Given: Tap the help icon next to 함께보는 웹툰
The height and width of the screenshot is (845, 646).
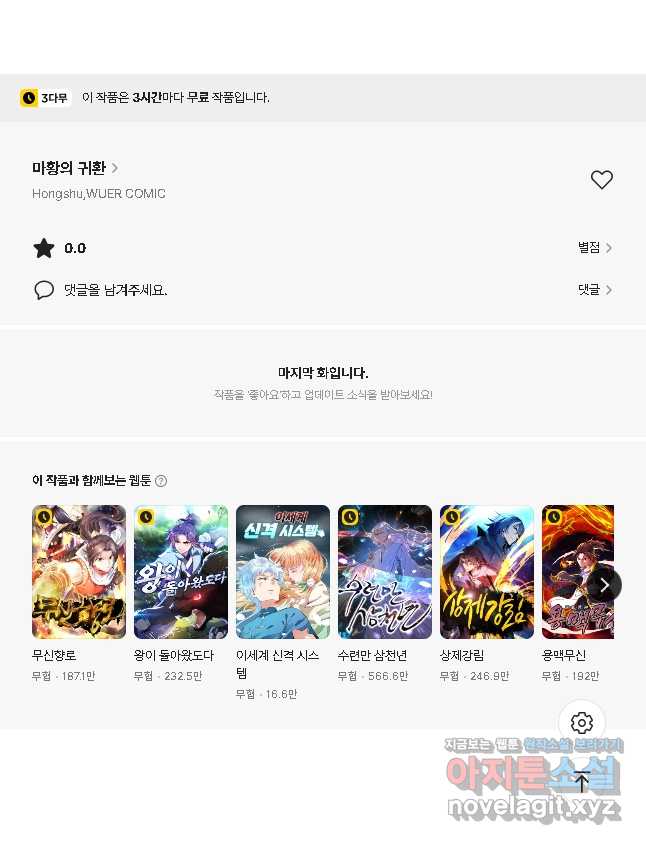Looking at the screenshot, I should 161,481.
